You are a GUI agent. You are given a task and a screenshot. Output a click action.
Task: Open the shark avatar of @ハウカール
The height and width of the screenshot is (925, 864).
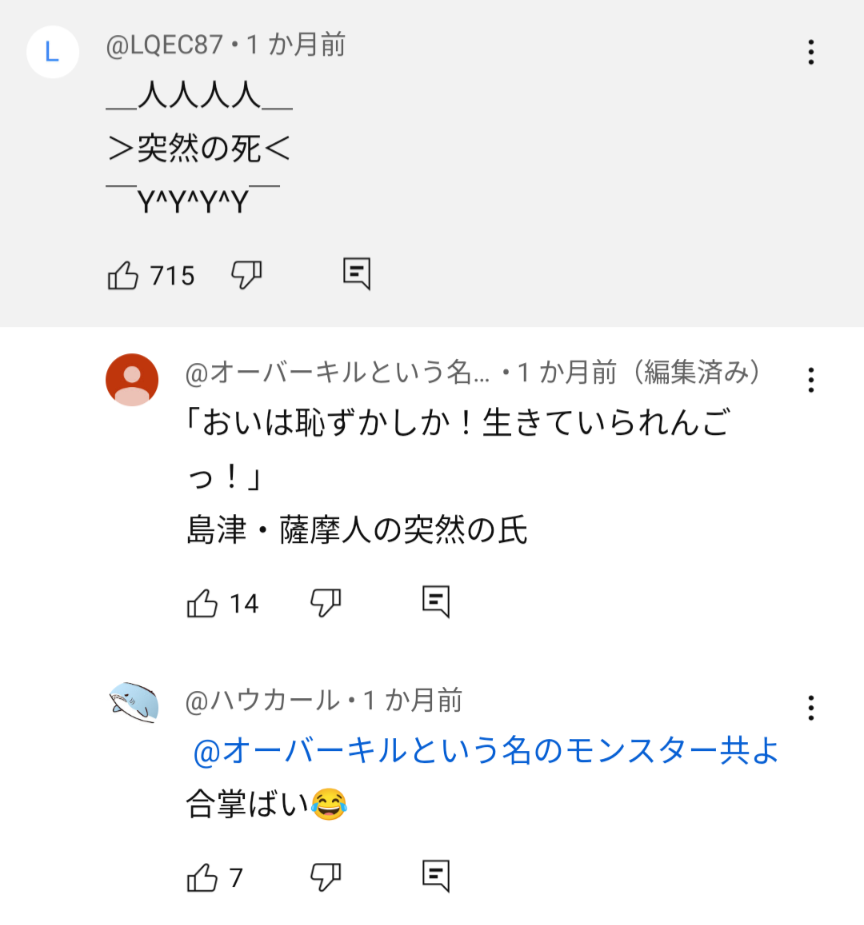click(x=132, y=703)
